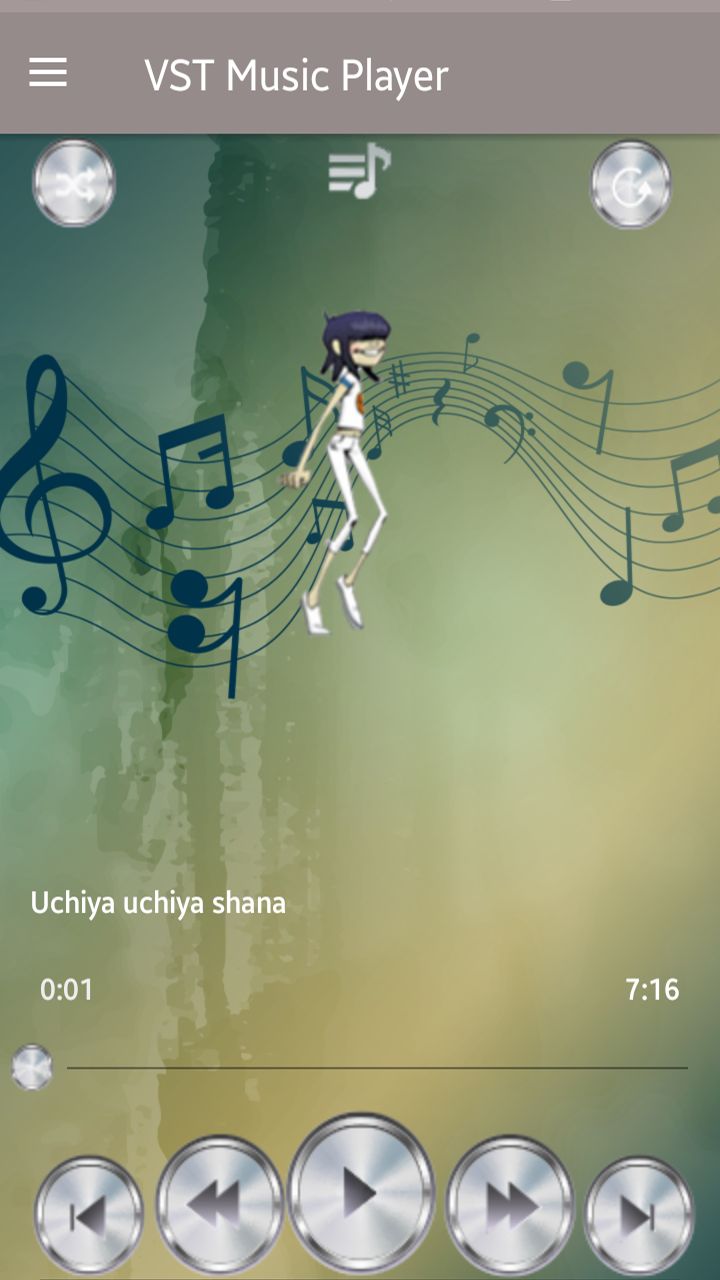Toggle repeat mode
The height and width of the screenshot is (1280, 720).
[x=630, y=185]
